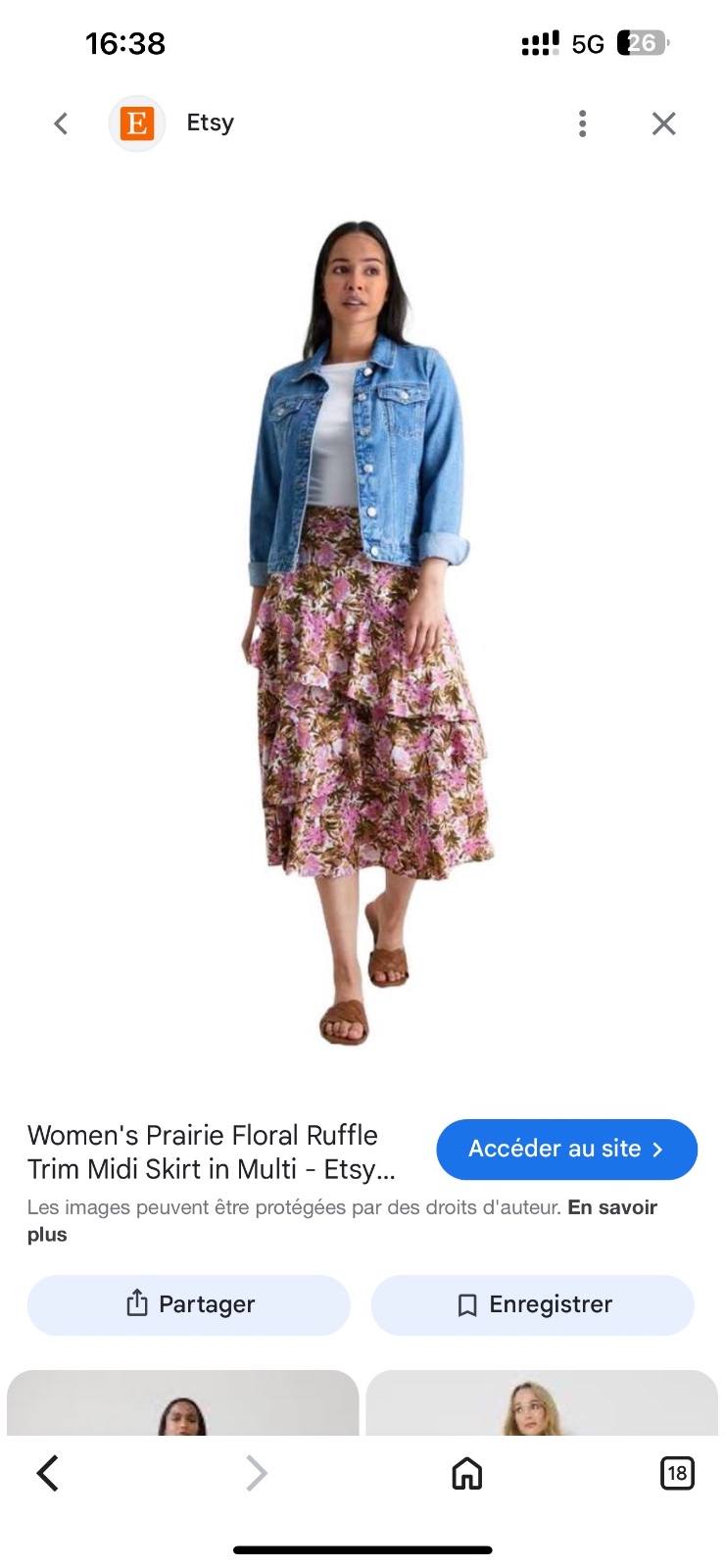The image size is (725, 1568).
Task: Share the image with Partager
Action: click(189, 1304)
